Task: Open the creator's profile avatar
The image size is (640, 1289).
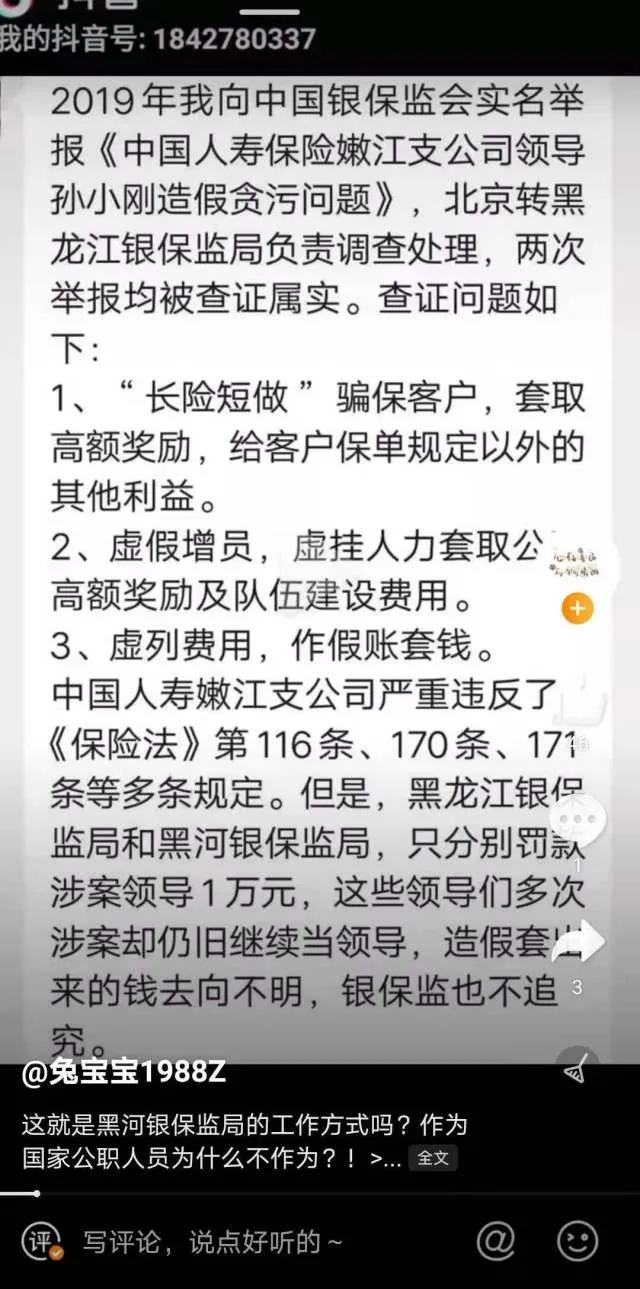Action: (x=577, y=567)
